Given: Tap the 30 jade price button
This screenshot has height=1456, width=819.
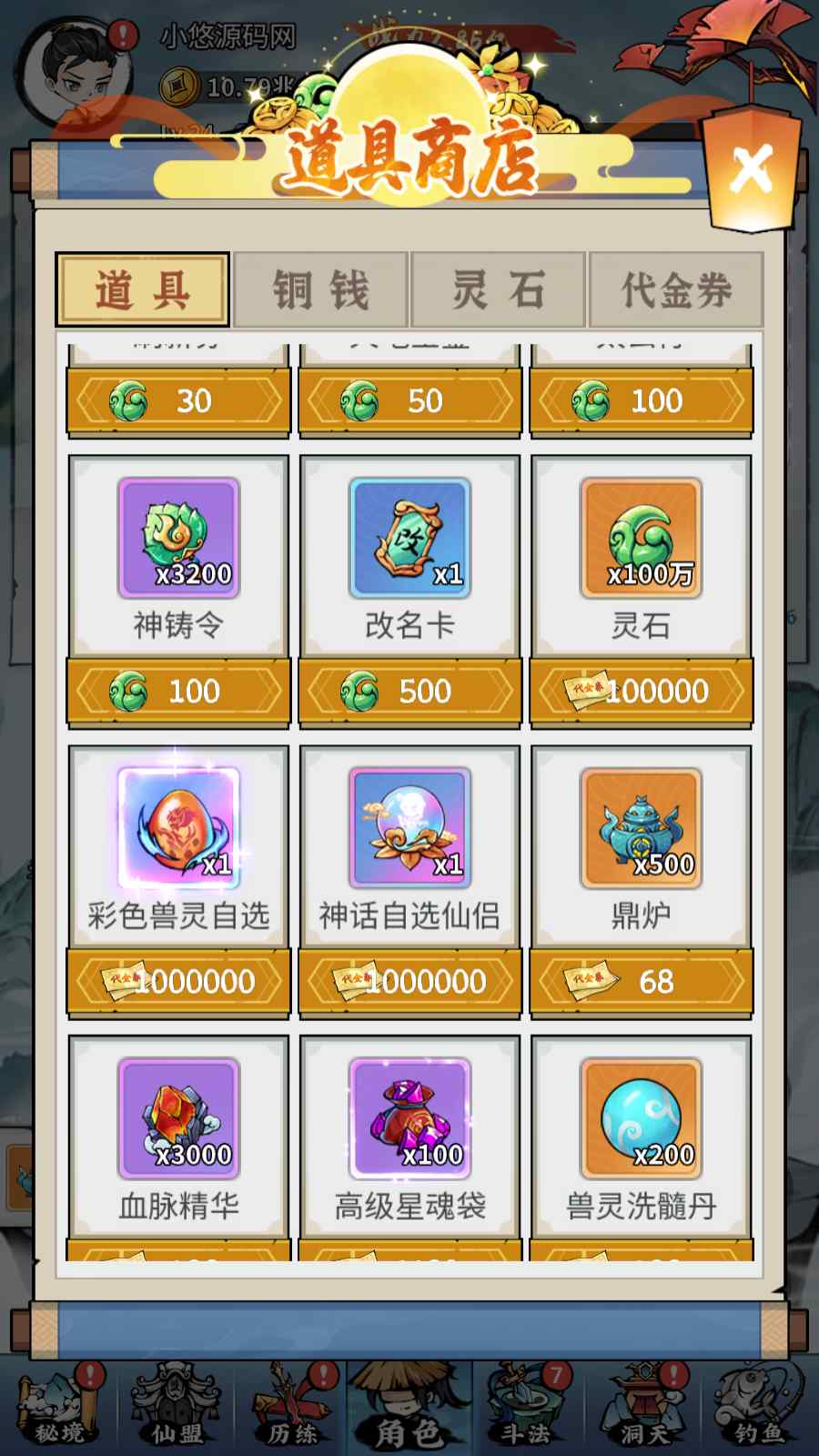Looking at the screenshot, I should 178,401.
